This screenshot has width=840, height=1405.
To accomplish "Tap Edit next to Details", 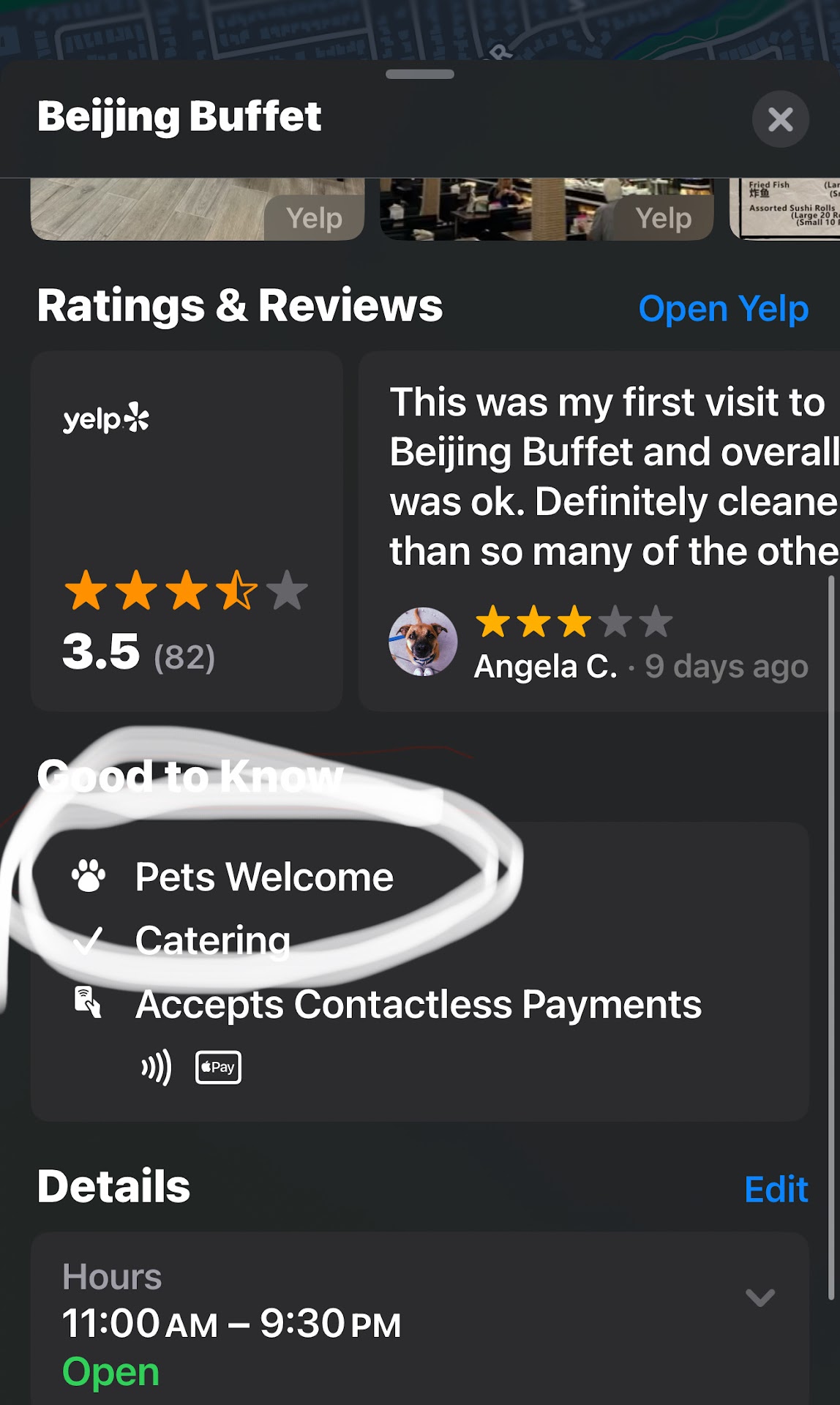I will point(776,1189).
